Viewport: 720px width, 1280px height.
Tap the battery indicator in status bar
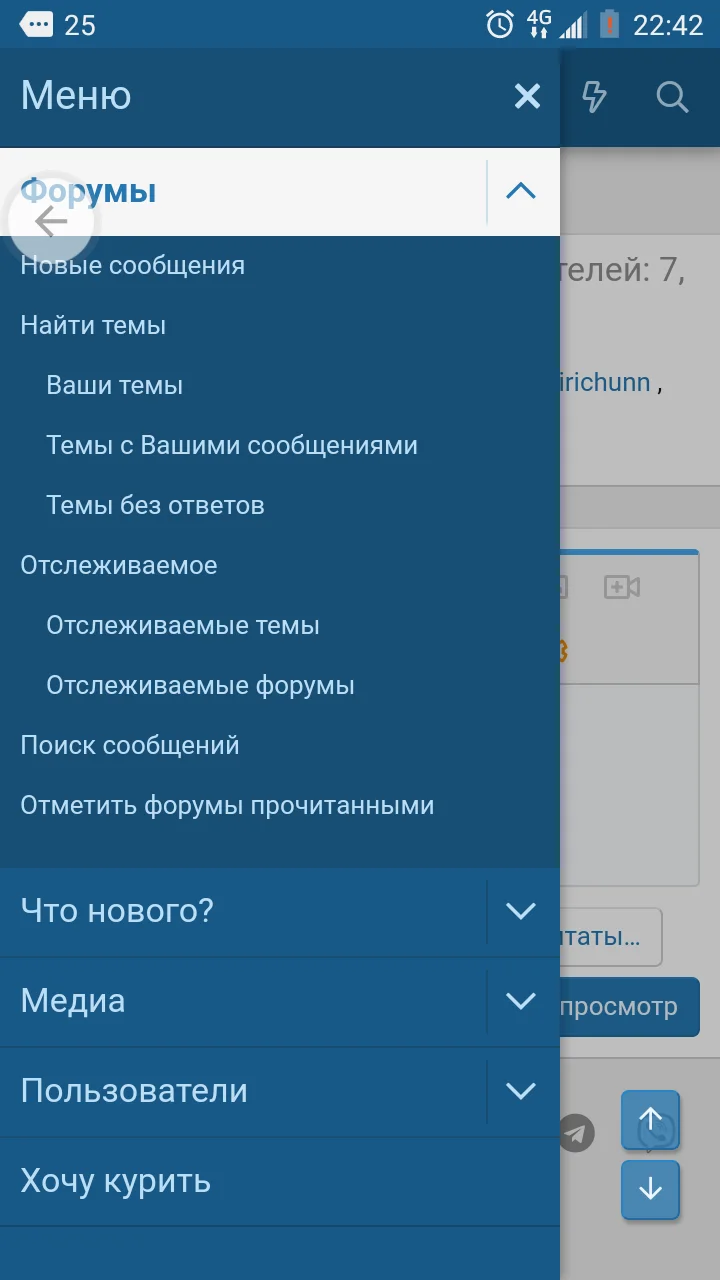tap(610, 24)
